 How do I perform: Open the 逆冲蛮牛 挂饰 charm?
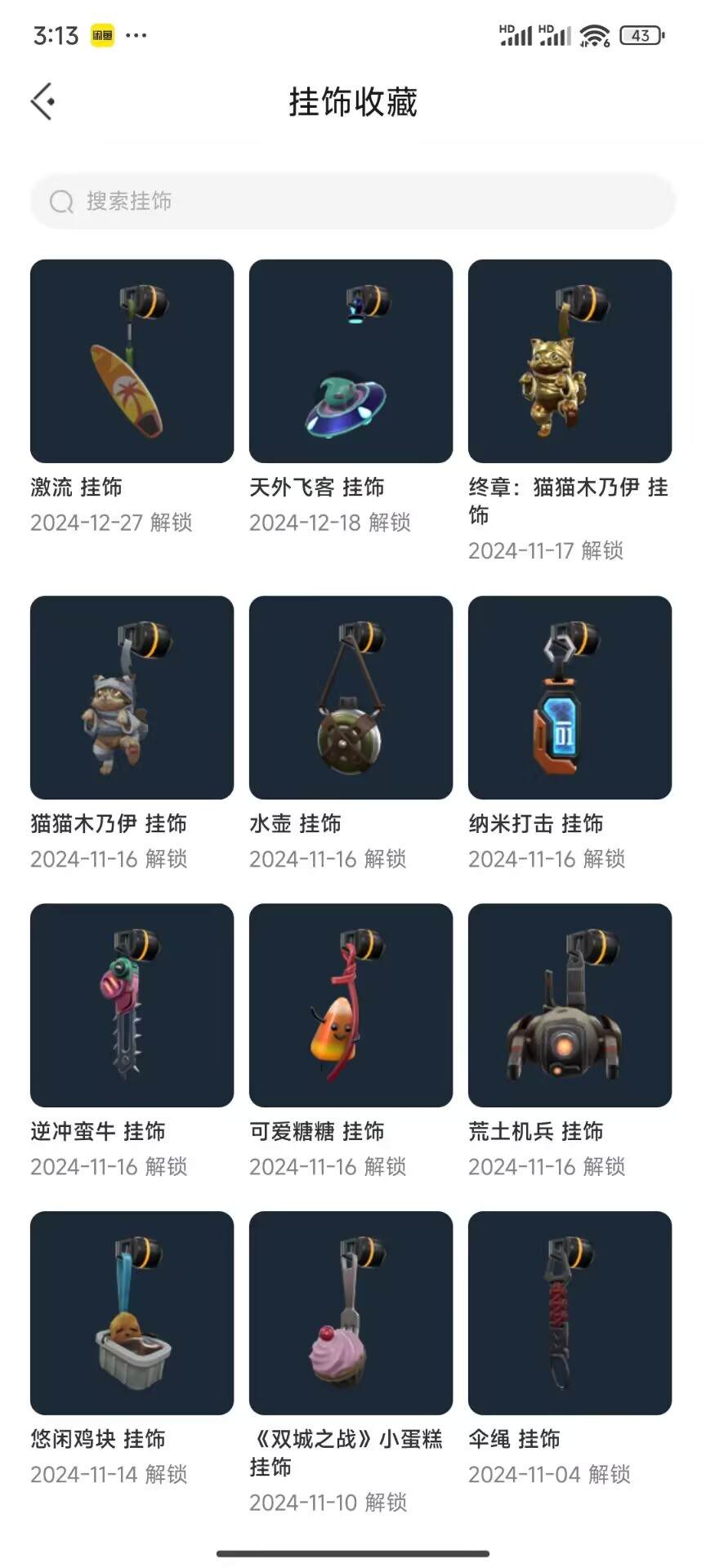[x=132, y=1005]
